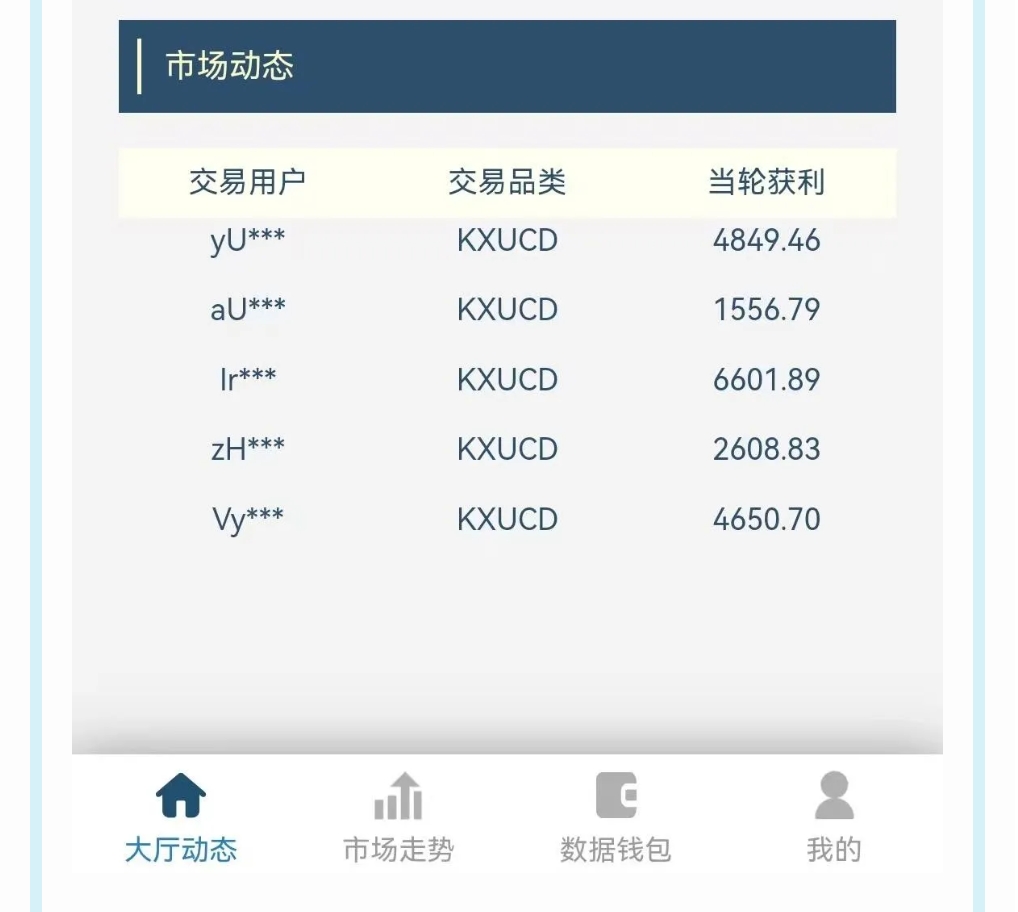The image size is (1018, 912).
Task: Go to the 数据钱包 tab
Action: pyautogui.click(x=616, y=817)
